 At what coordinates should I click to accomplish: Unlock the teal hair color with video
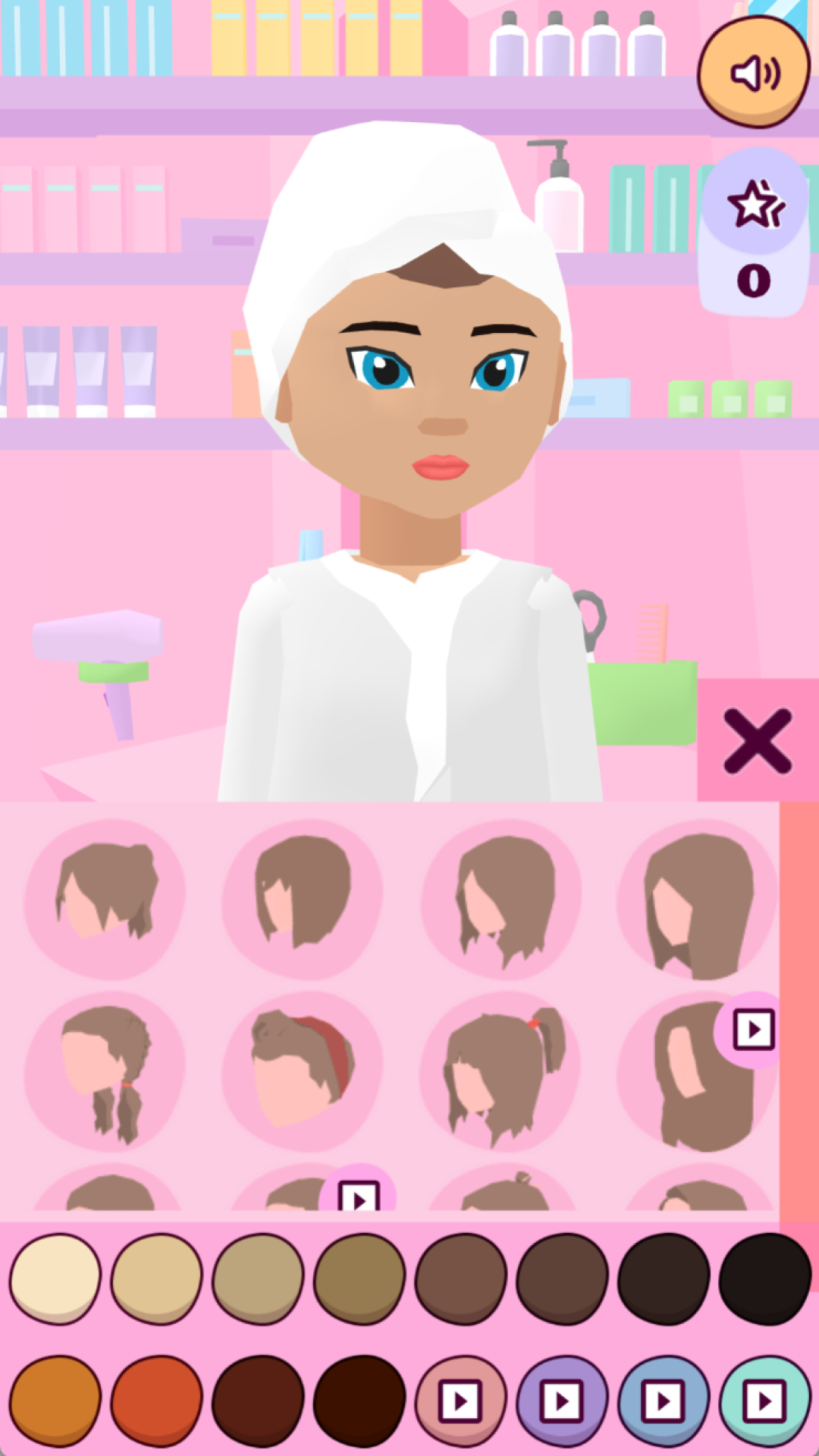(764, 1401)
